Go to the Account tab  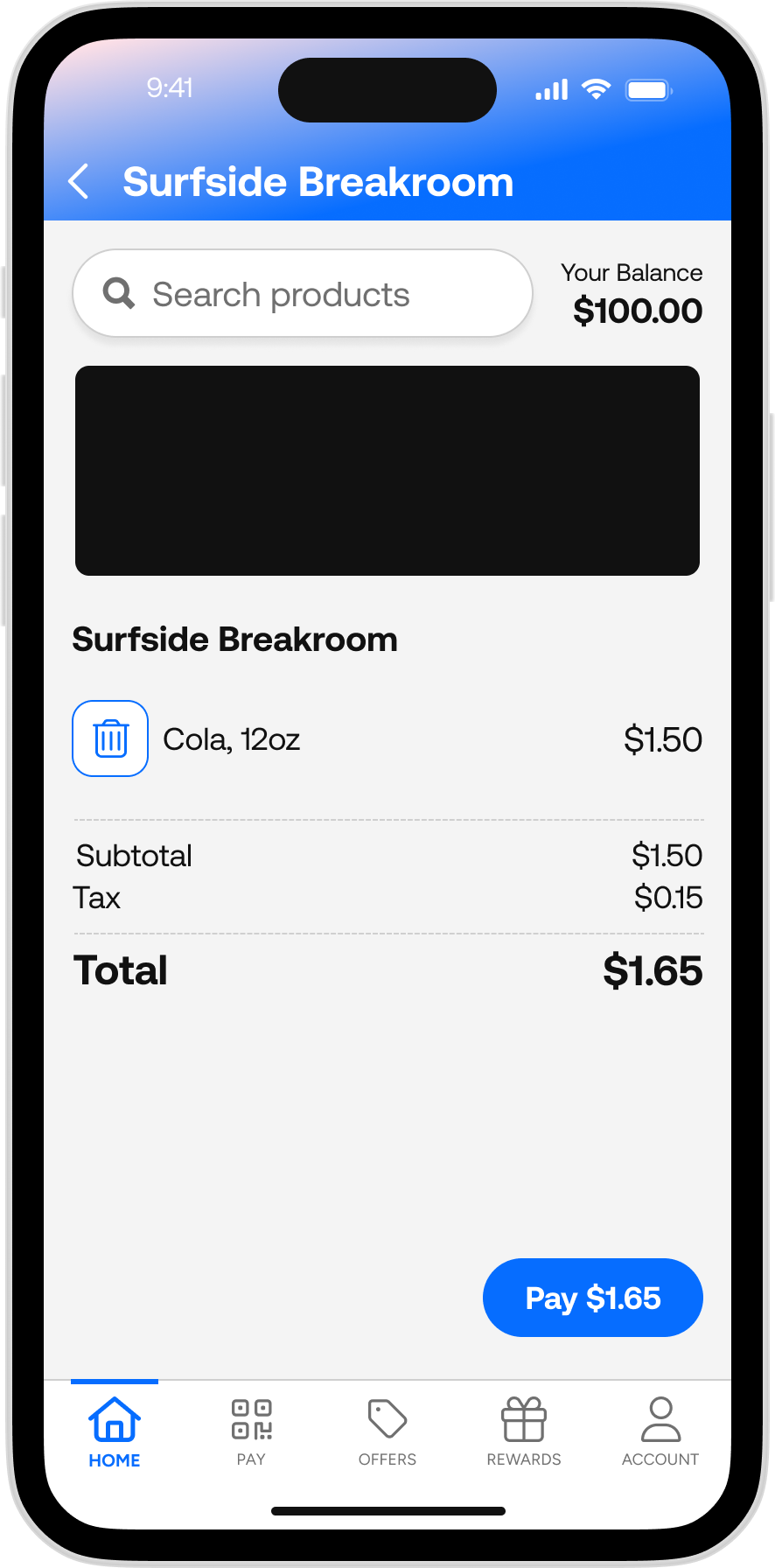click(x=660, y=1431)
